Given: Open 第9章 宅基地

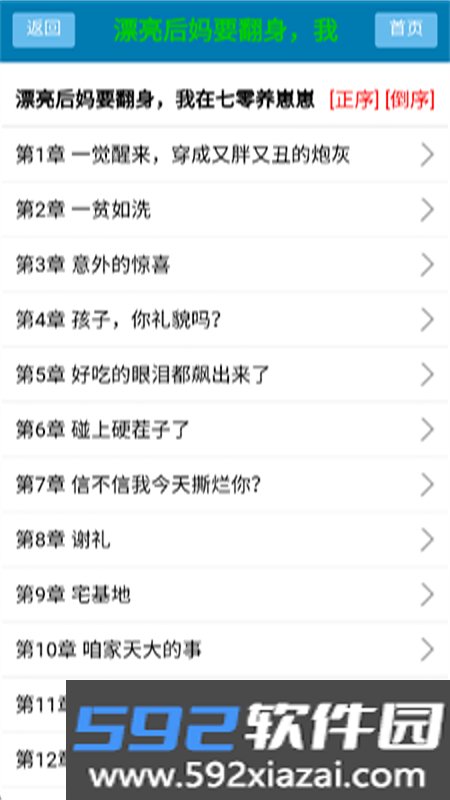Looking at the screenshot, I should [x=225, y=595].
